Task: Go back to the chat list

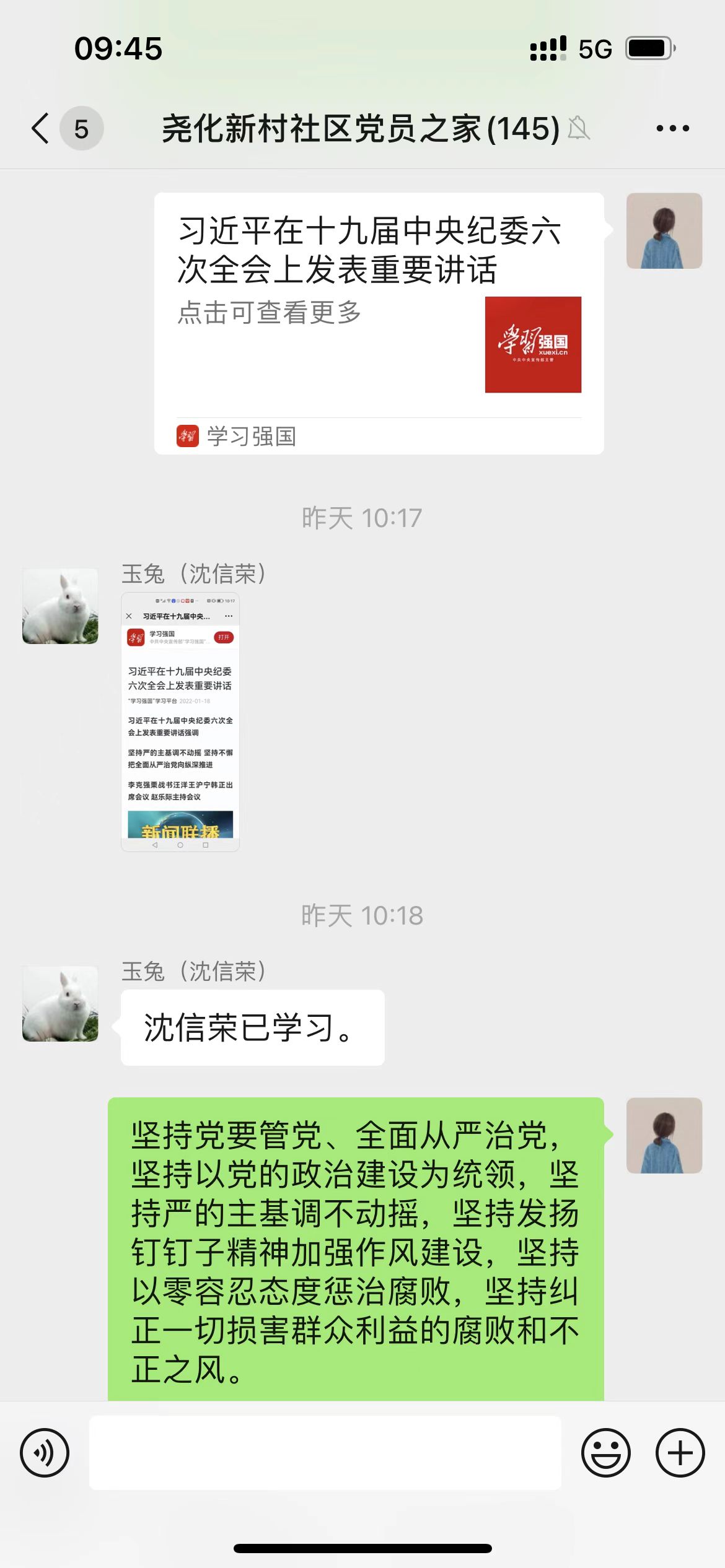Action: (42, 129)
